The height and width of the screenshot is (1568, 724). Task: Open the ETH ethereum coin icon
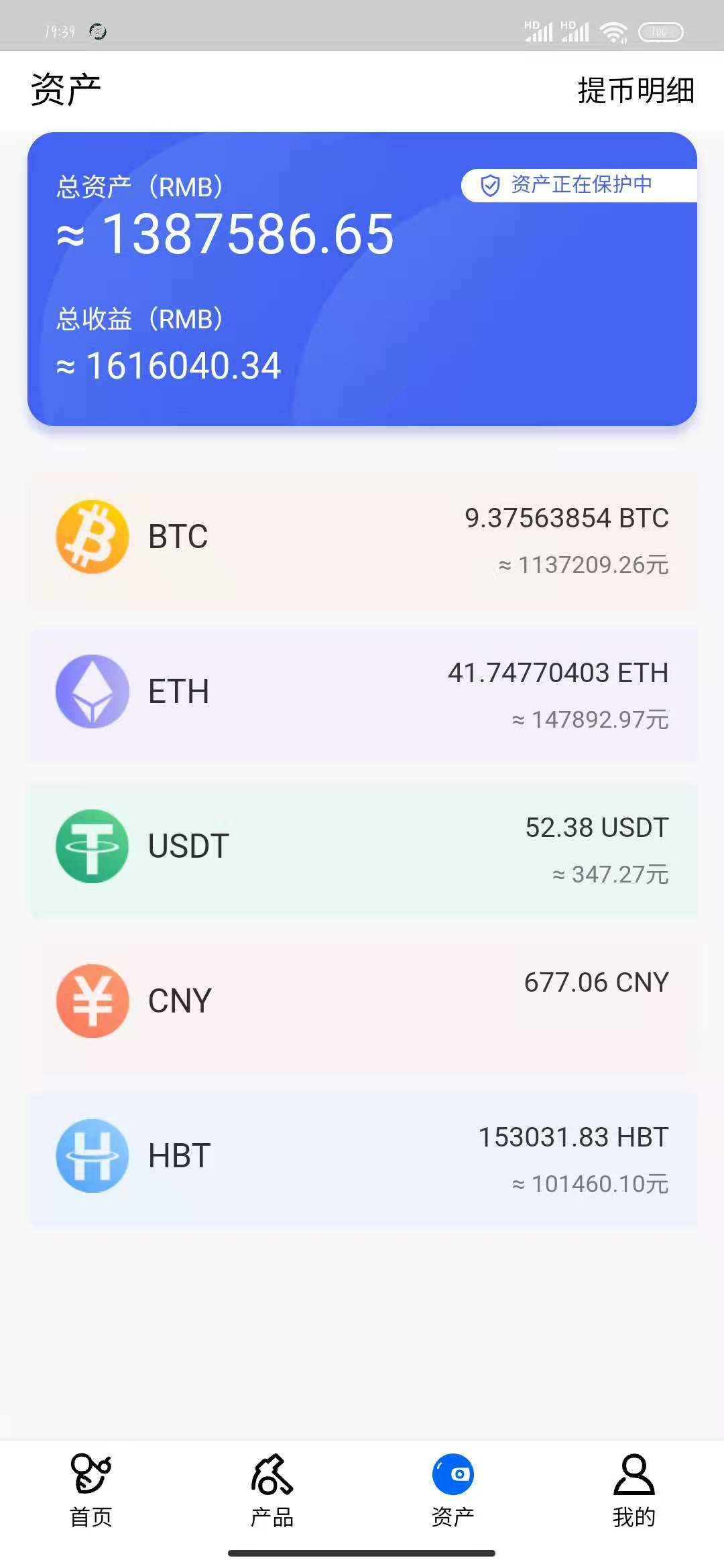(93, 692)
